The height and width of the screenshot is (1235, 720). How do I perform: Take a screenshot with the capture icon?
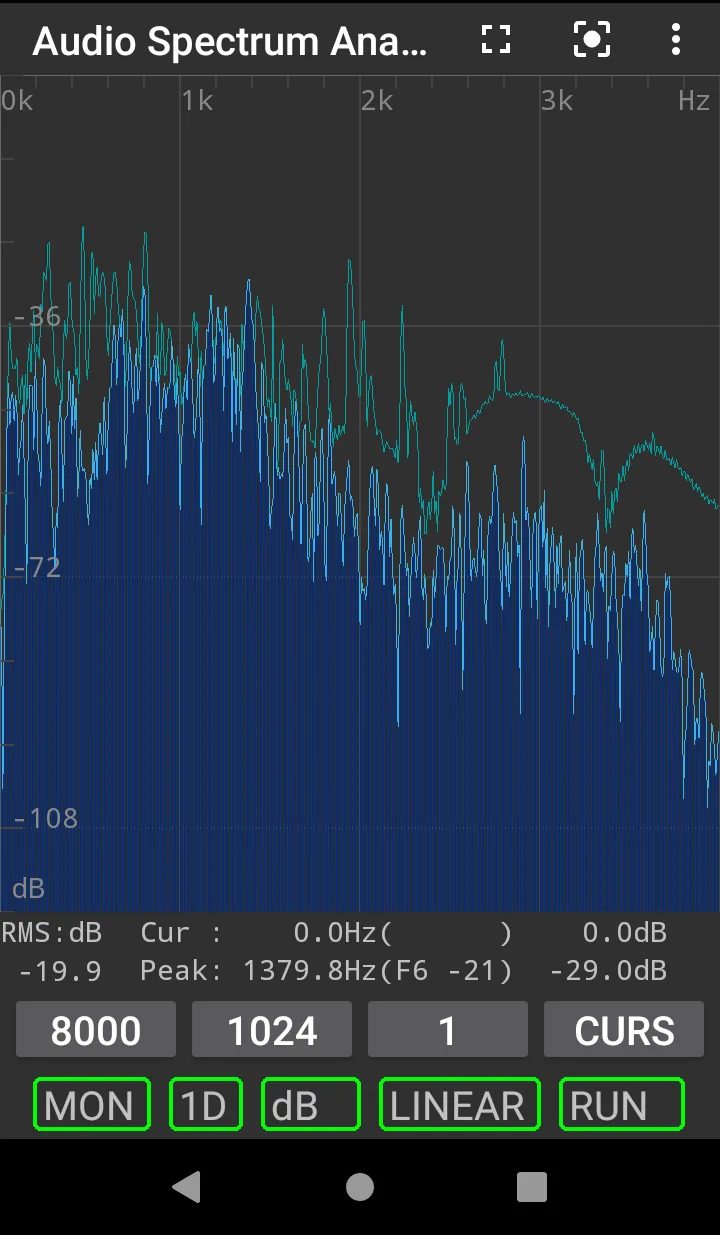(x=592, y=40)
